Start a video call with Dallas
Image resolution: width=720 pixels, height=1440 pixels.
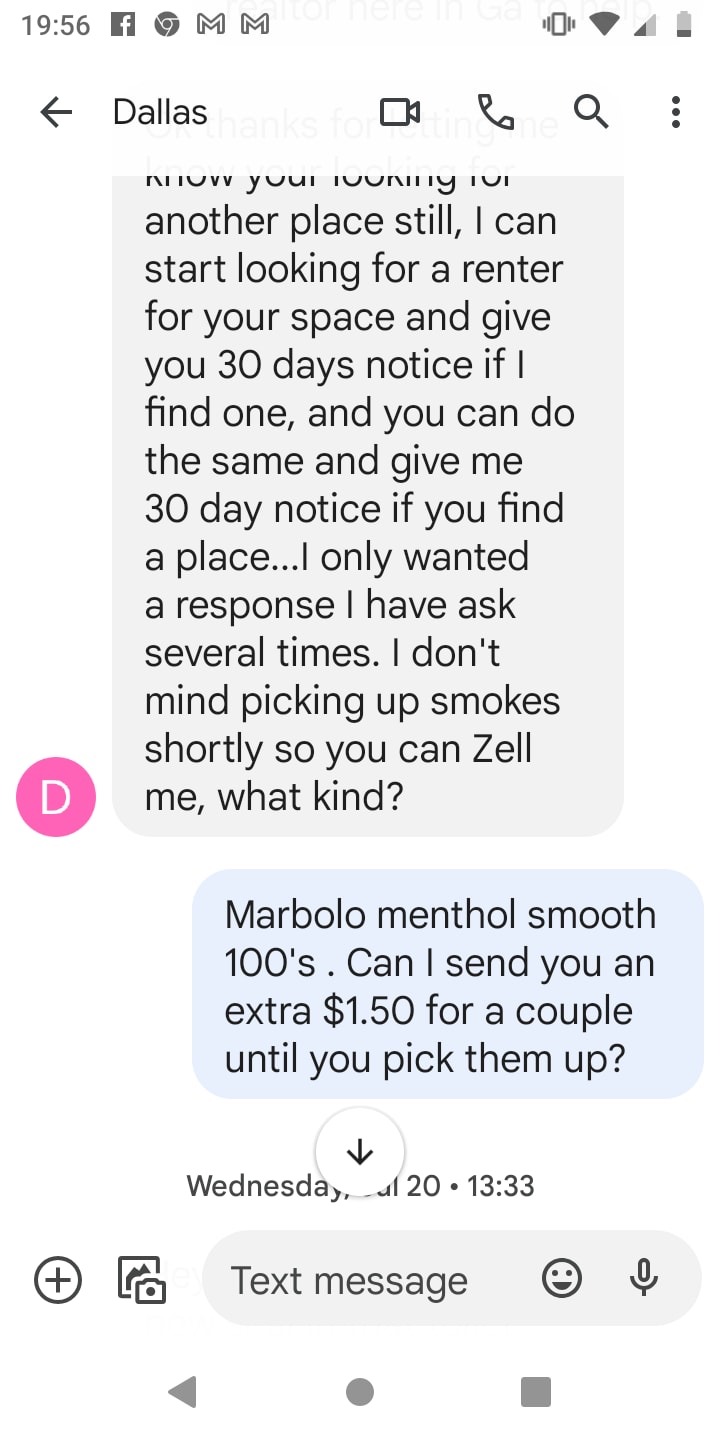coord(400,113)
